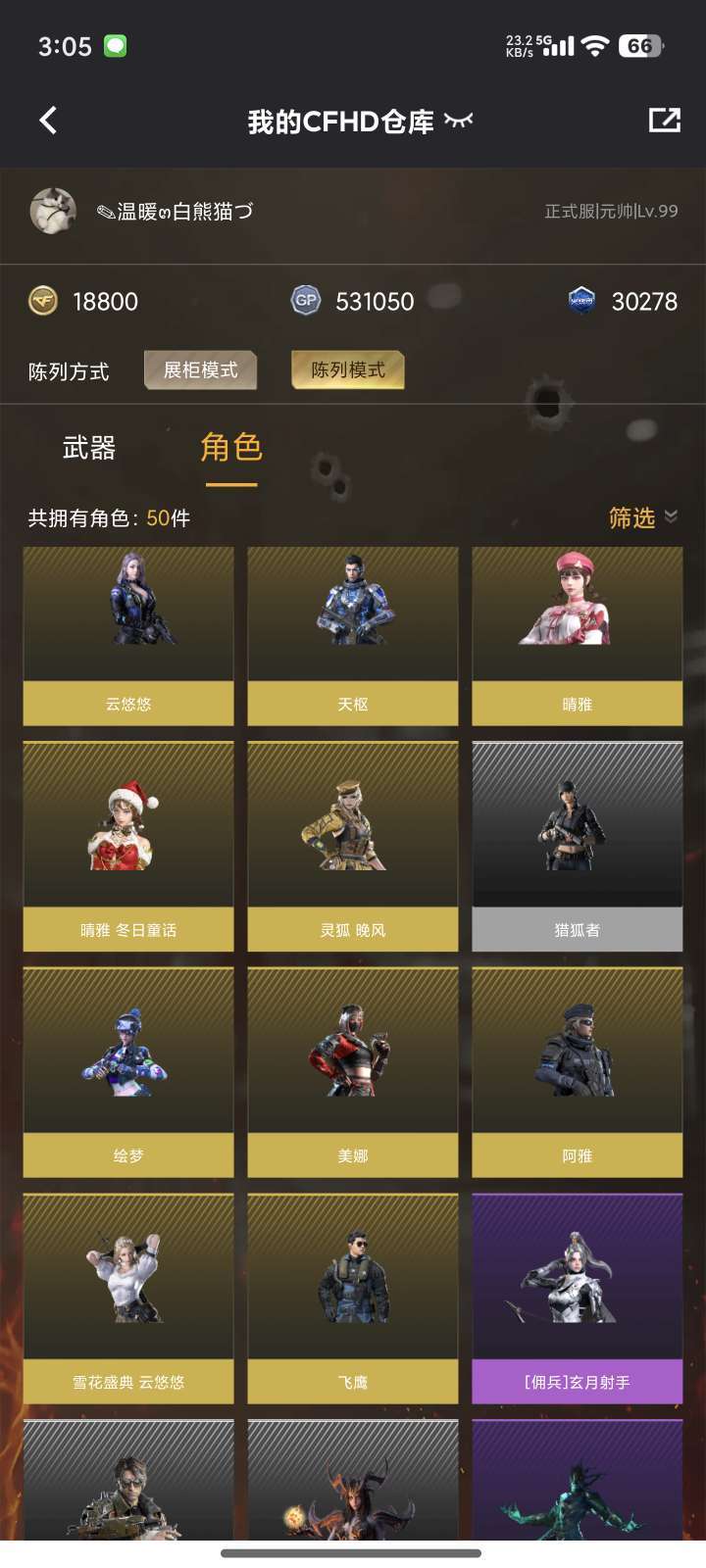Screen dimensions: 706x1568
Task: Go back using the top-left arrow
Action: [48, 121]
